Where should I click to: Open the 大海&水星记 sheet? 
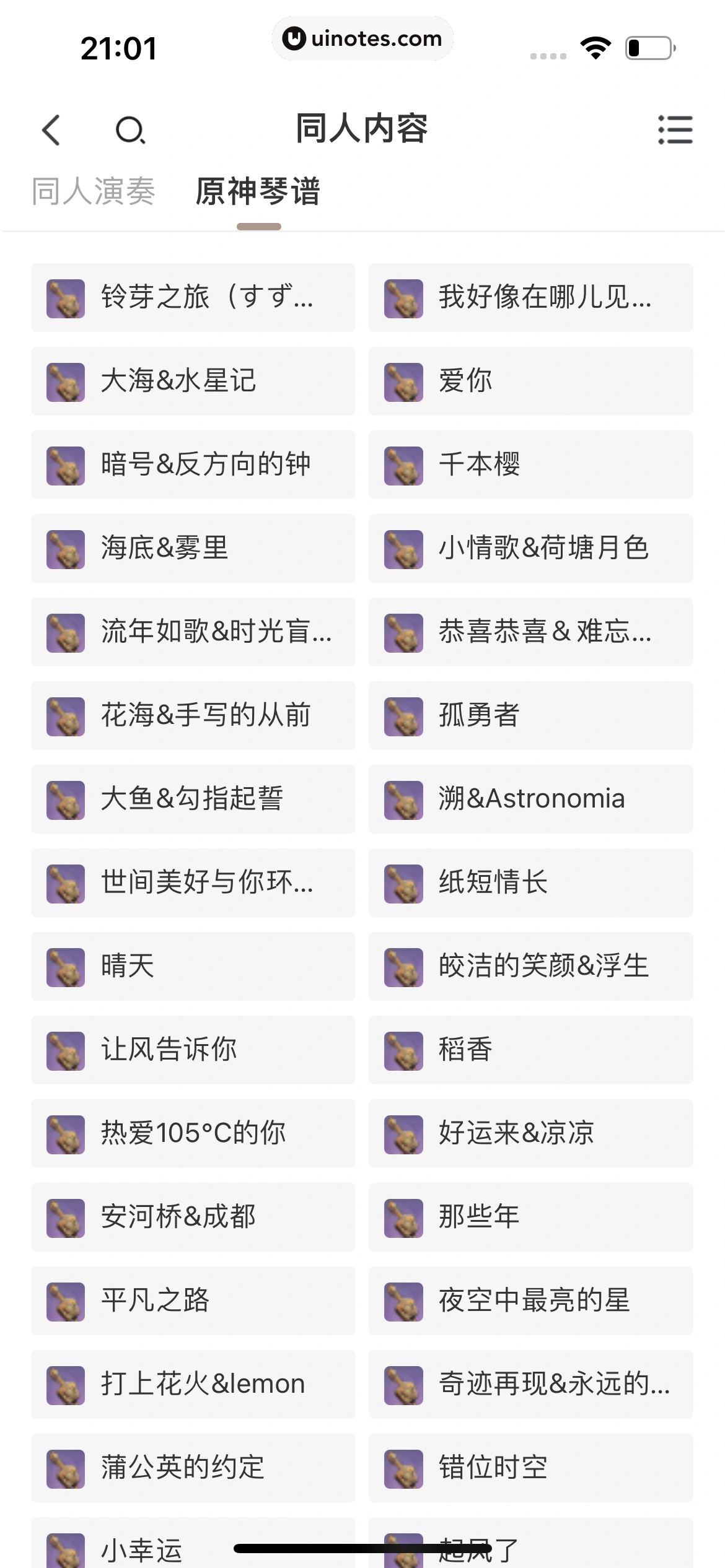pos(193,381)
